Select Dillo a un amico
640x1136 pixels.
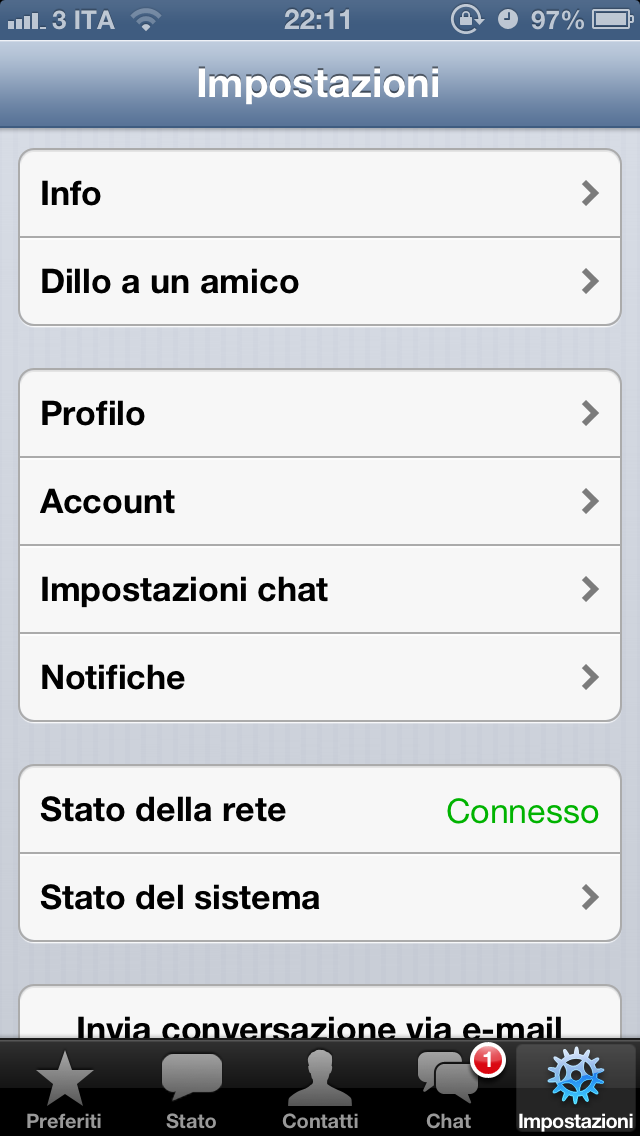320,281
